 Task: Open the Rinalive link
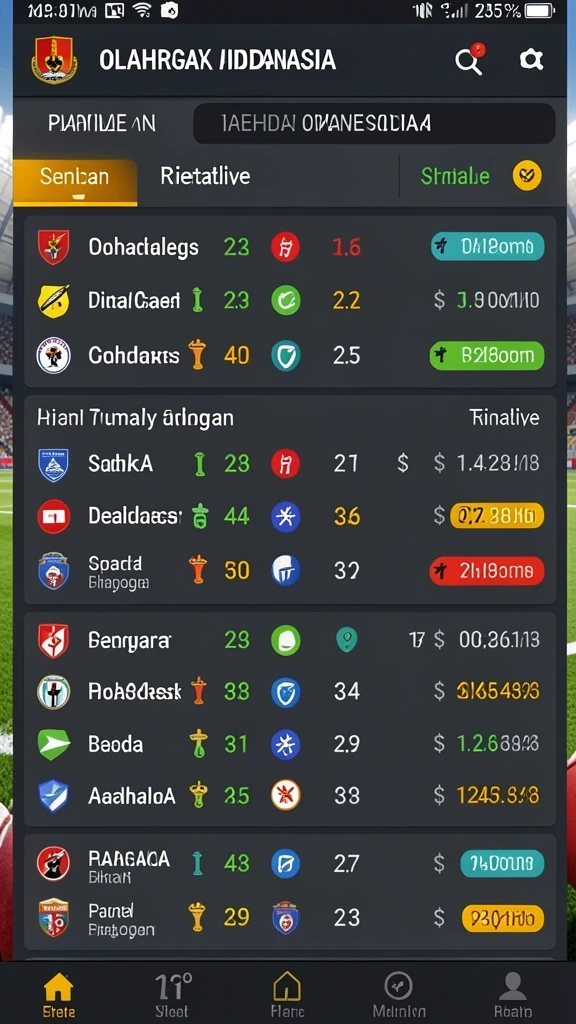pos(505,418)
